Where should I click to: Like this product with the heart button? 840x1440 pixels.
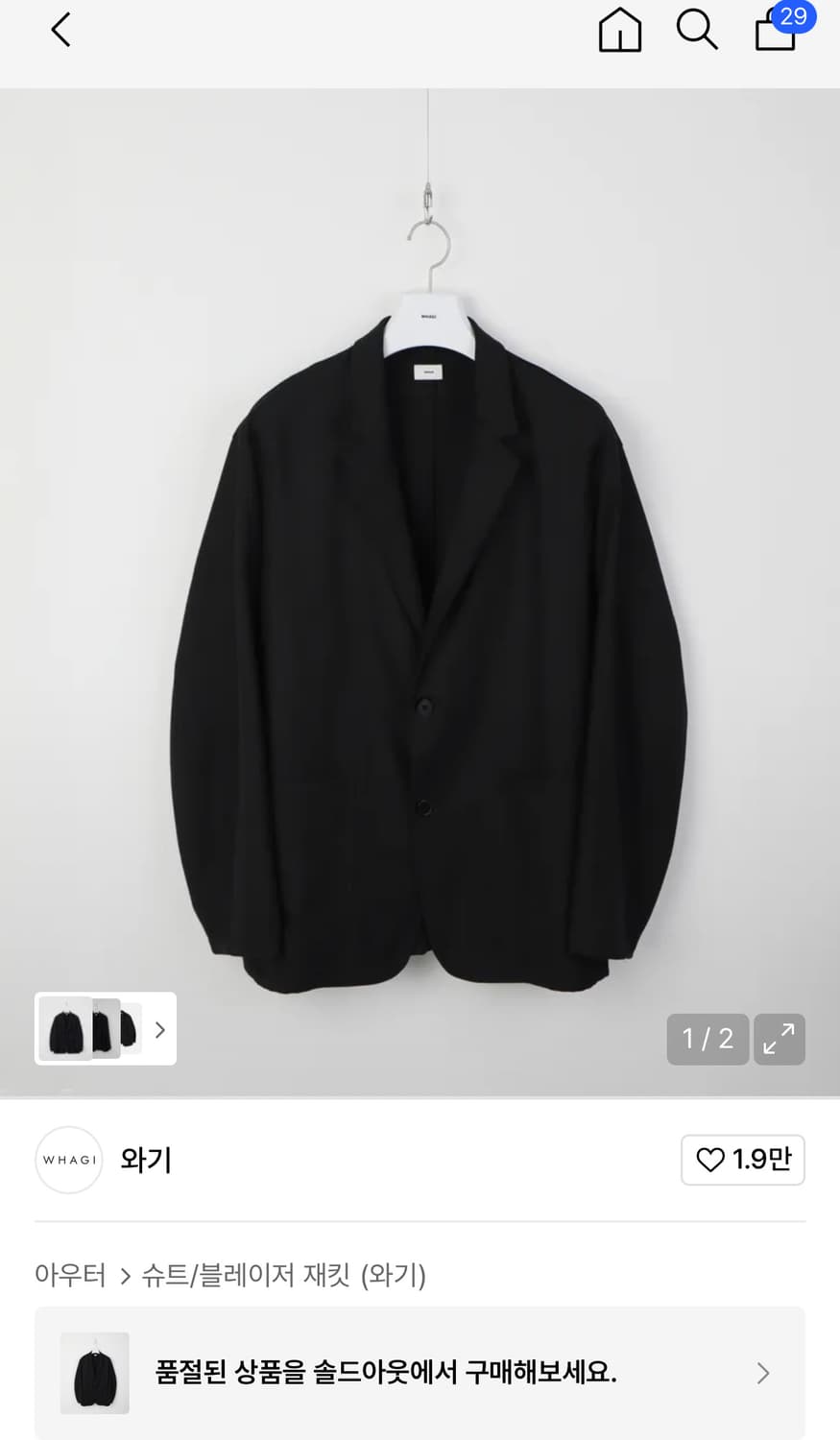click(742, 1160)
